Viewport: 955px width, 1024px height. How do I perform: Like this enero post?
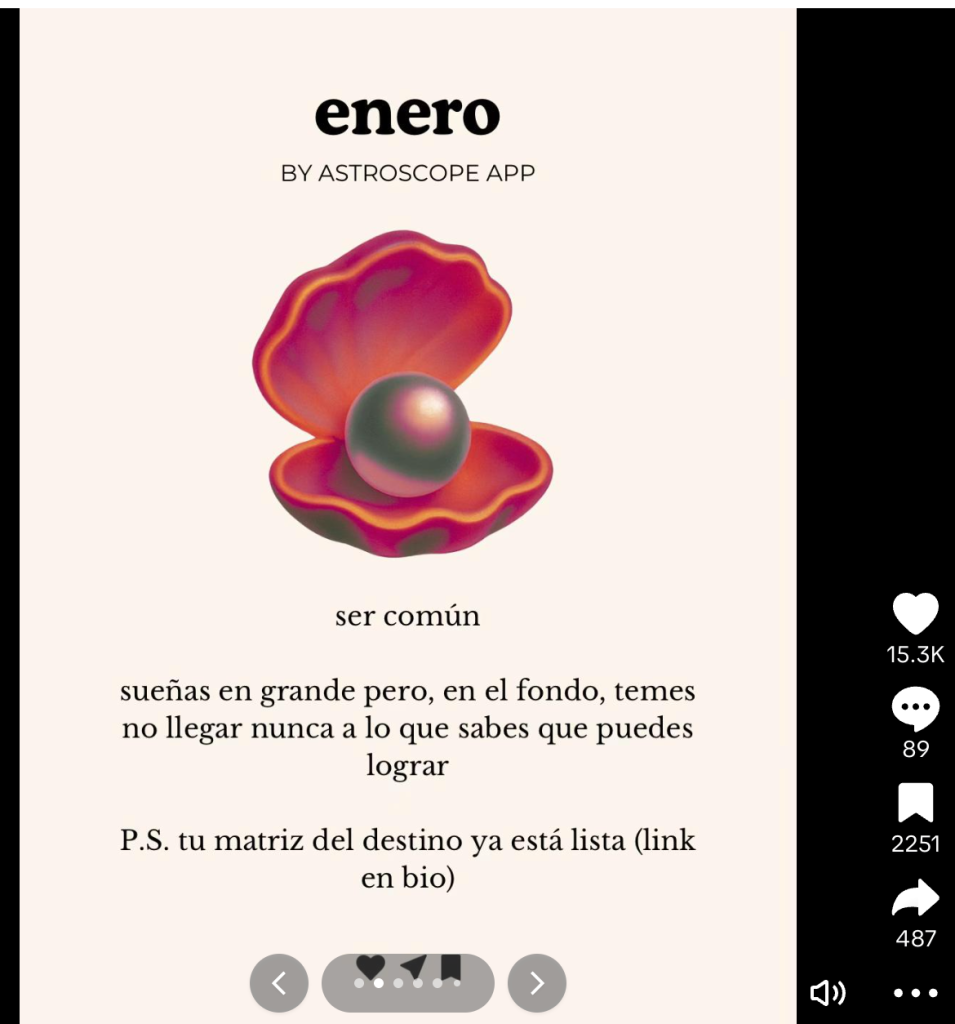pyautogui.click(x=915, y=614)
